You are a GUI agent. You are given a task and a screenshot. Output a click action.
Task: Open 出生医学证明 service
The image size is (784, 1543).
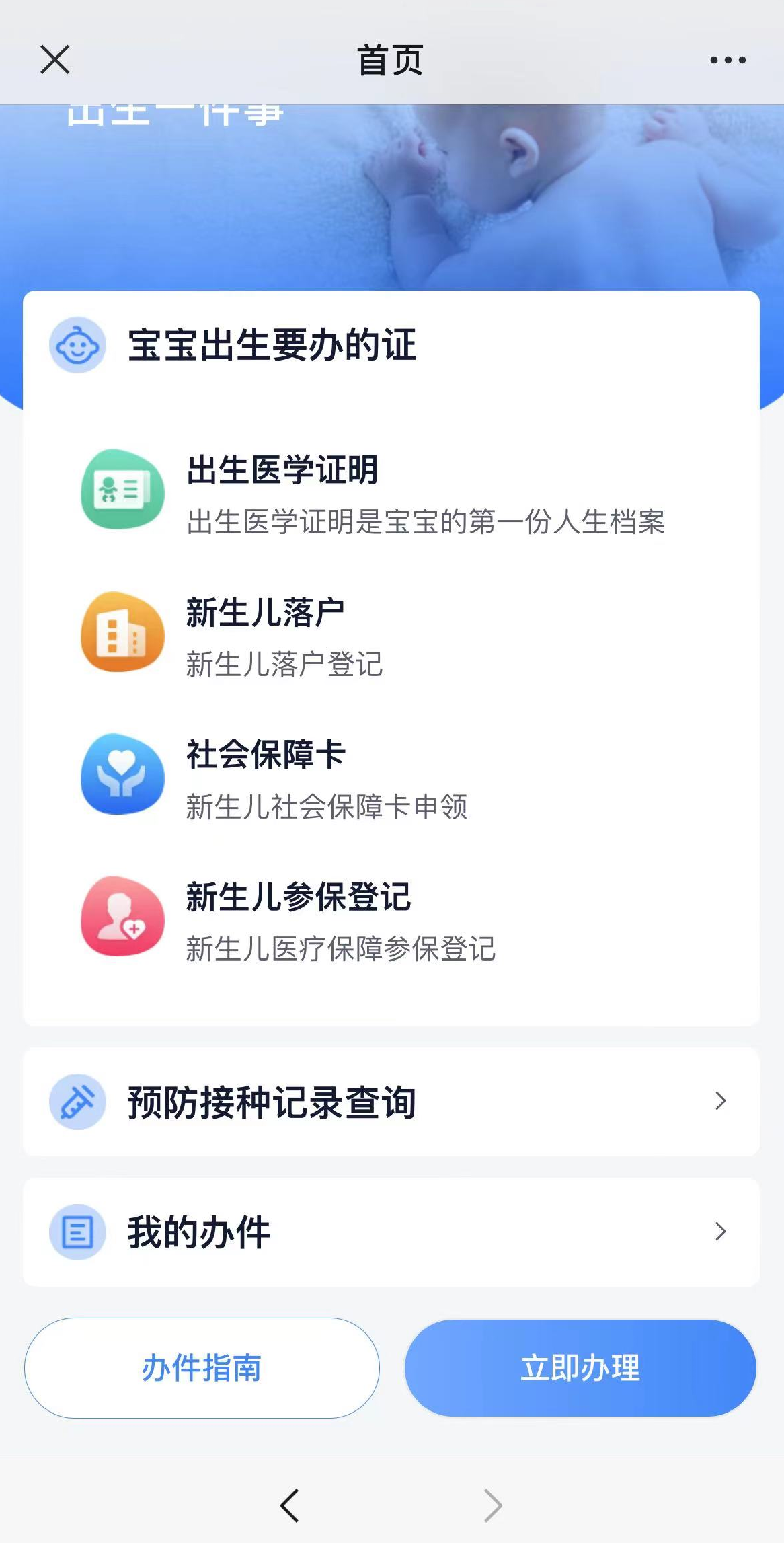[x=282, y=470]
